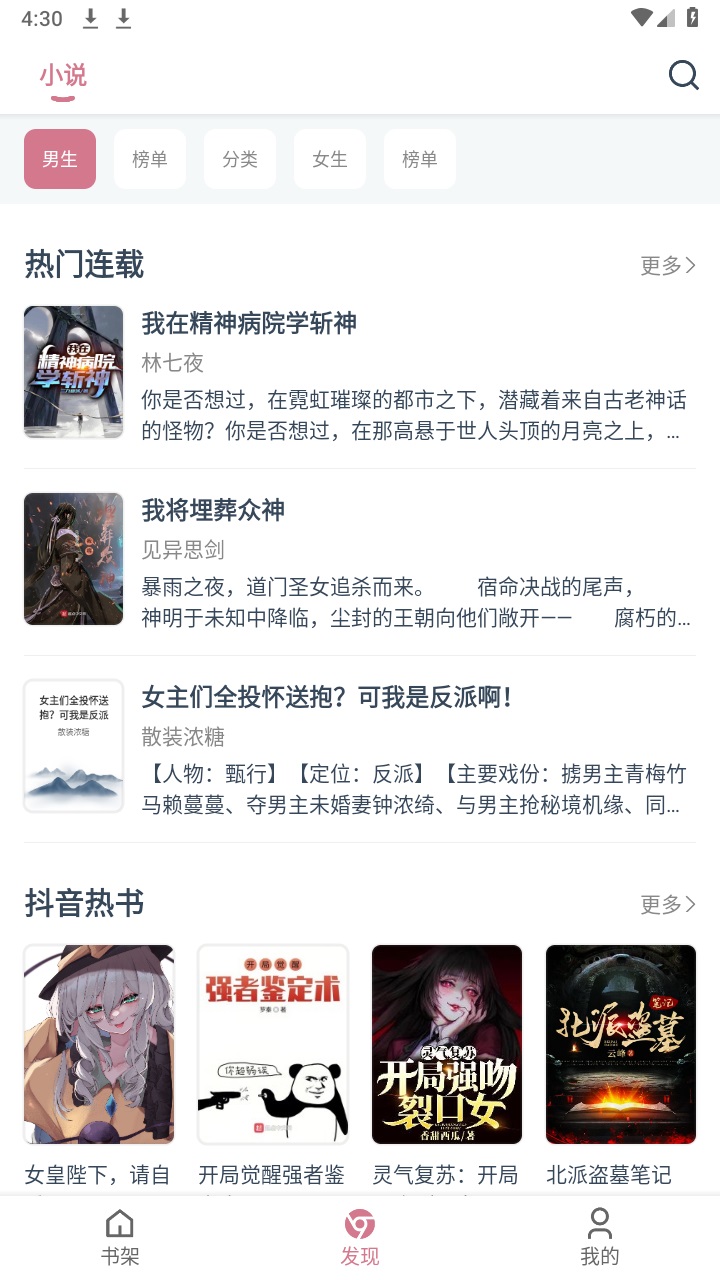Tap the pink underline indicator beneath 小说
Screen dimensions: 720x1280
(x=62, y=97)
